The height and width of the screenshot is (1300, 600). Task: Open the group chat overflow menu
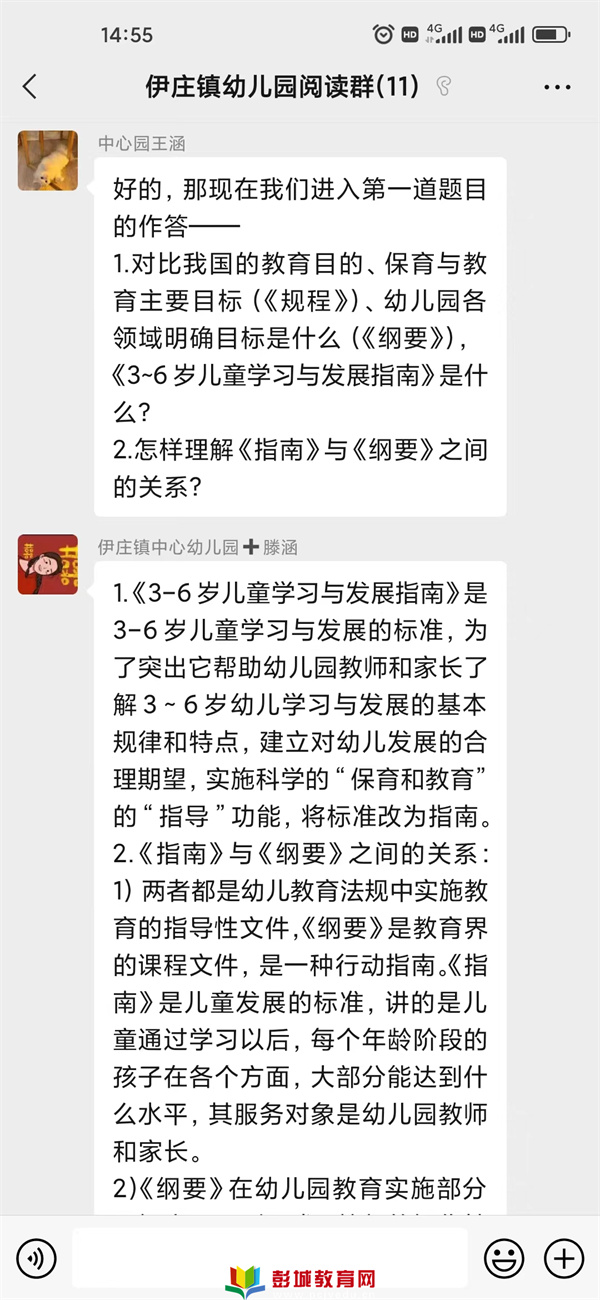[x=557, y=87]
